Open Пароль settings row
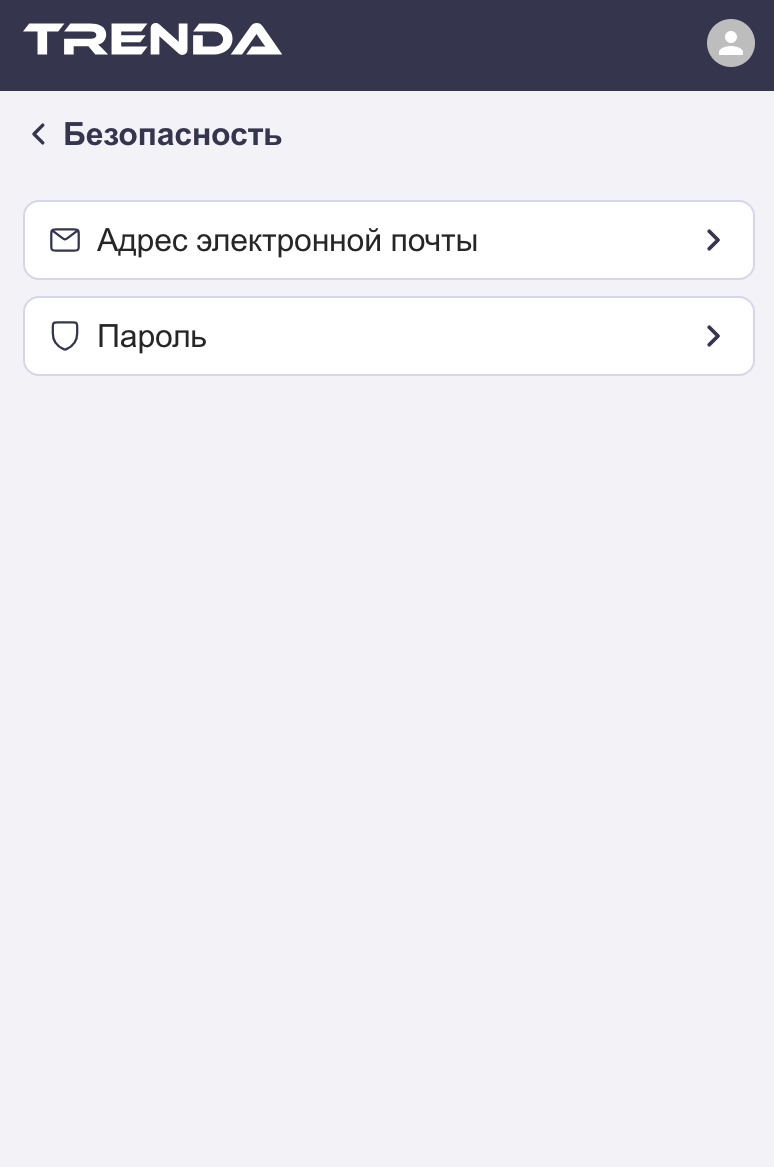 [388, 336]
